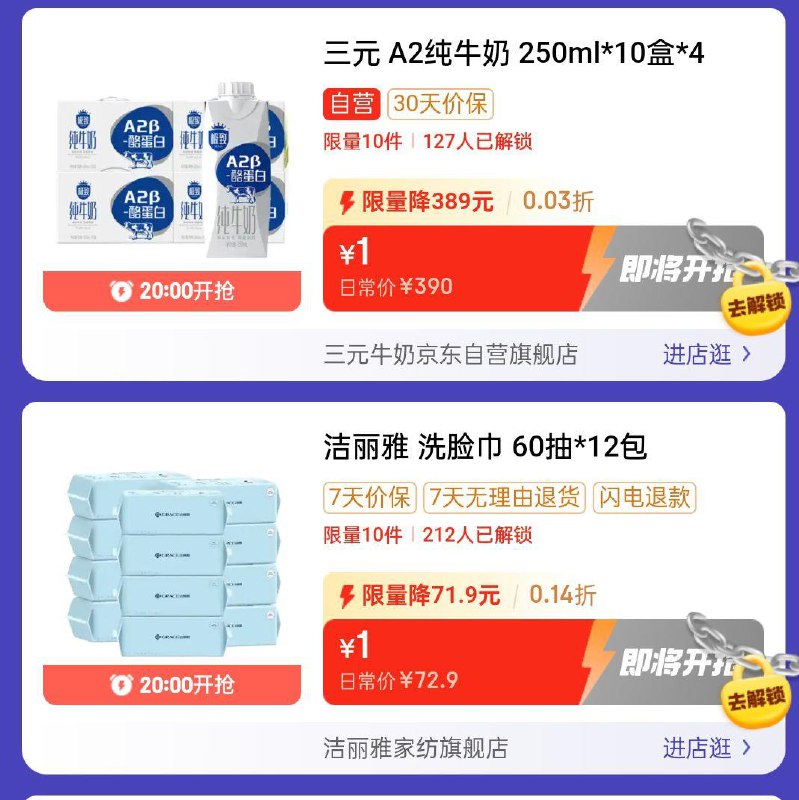Open the 洁丽雅 洗脸巾 60抽*12包 title

click(485, 446)
